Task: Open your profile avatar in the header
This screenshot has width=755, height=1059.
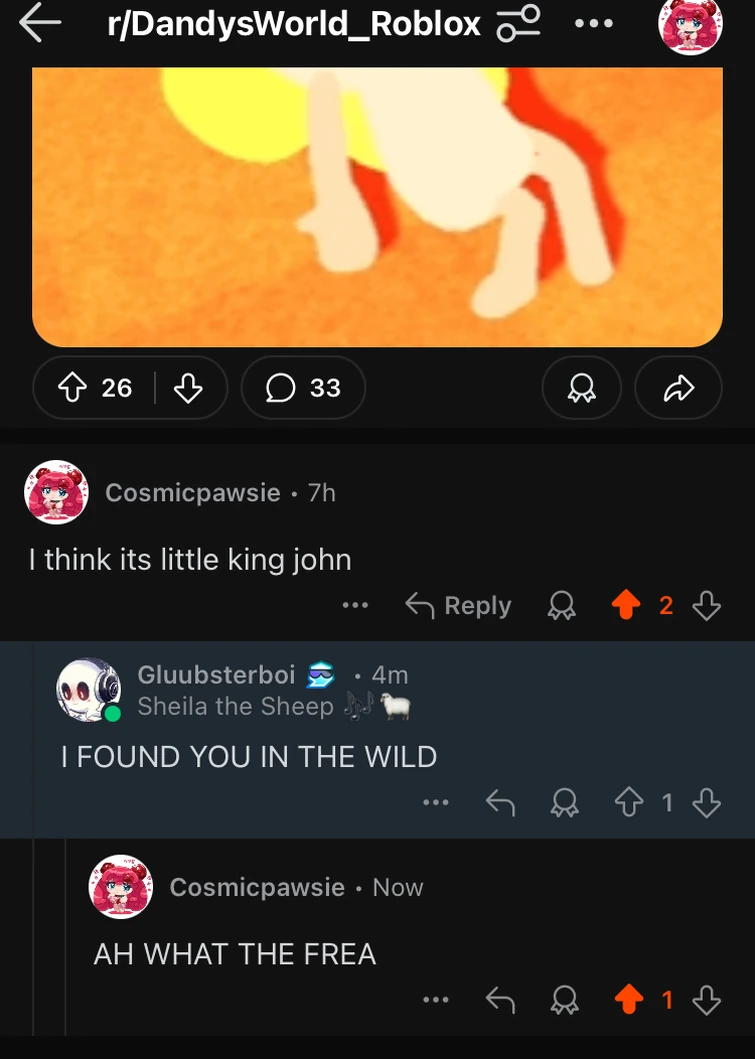Action: coord(690,26)
